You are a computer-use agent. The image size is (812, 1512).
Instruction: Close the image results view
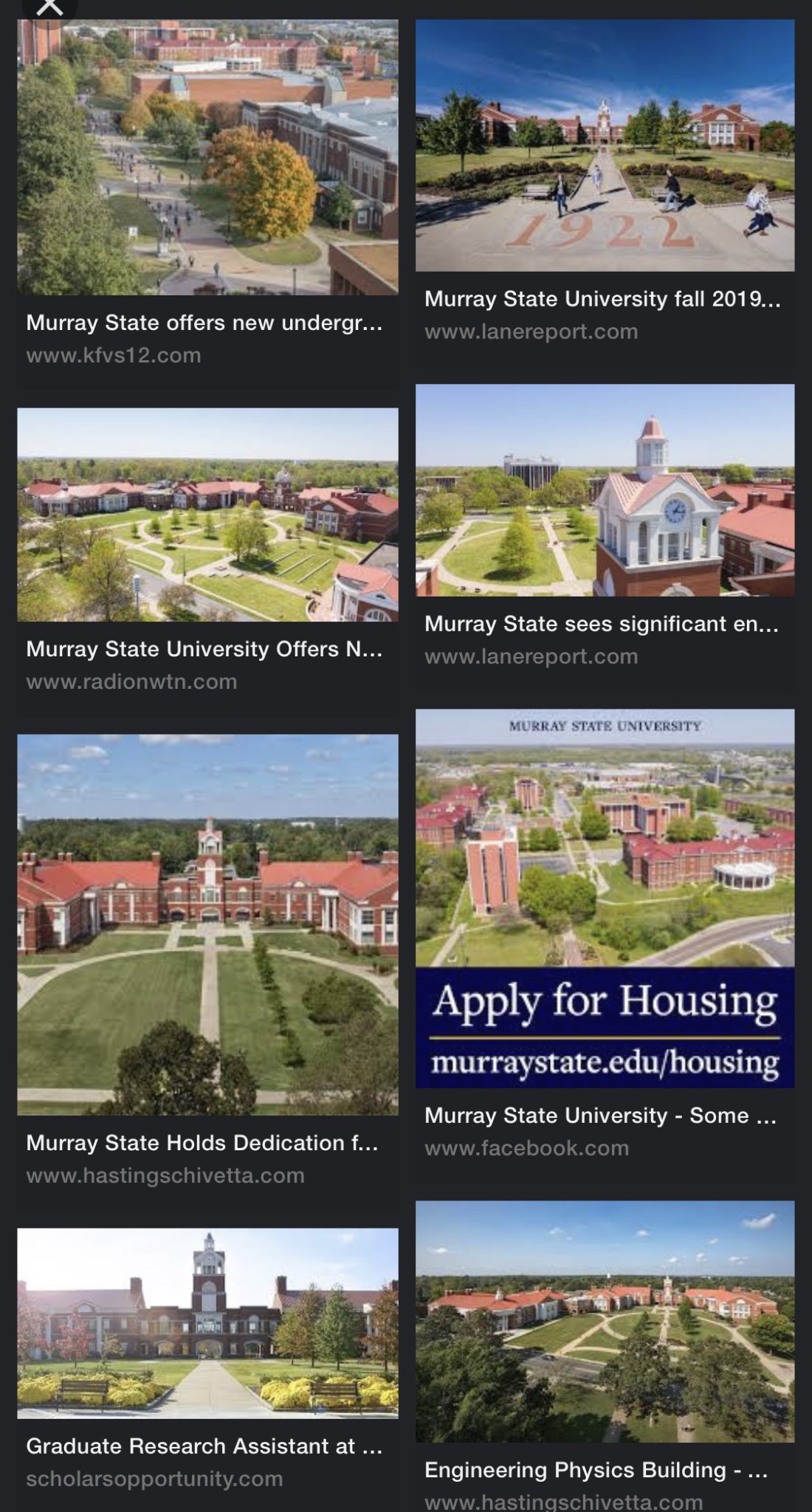point(50,7)
